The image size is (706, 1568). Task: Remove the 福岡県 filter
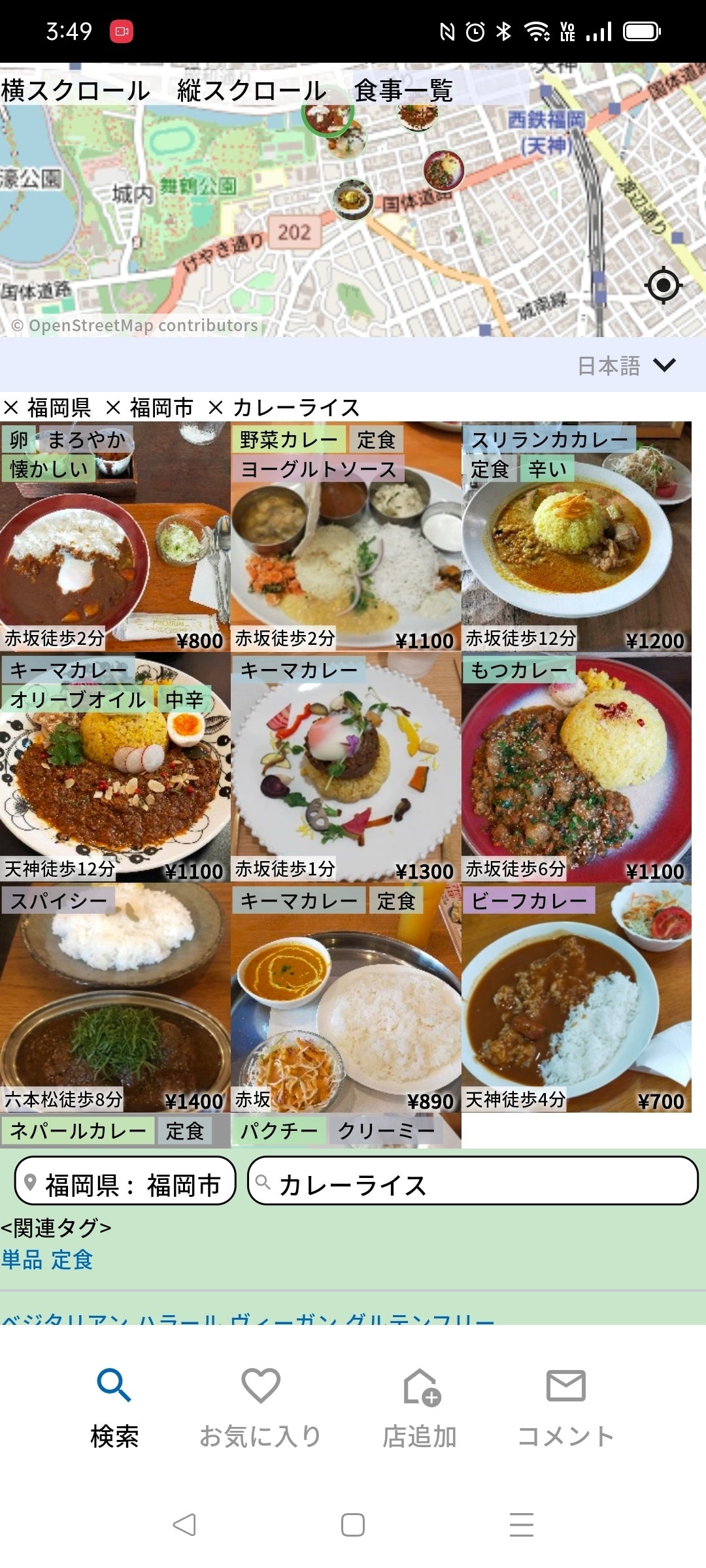(11, 408)
